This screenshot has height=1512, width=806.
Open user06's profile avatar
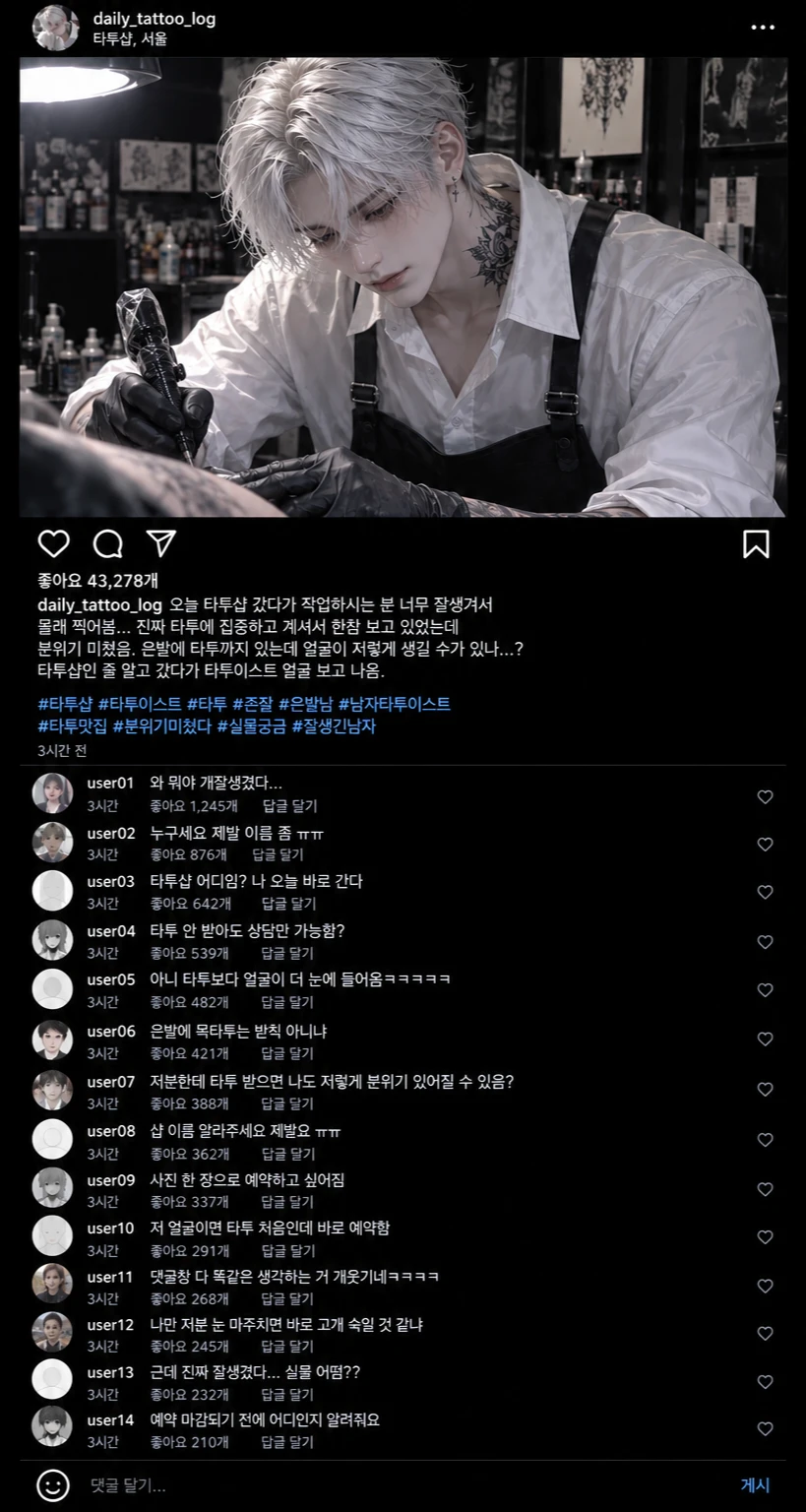52,1040
